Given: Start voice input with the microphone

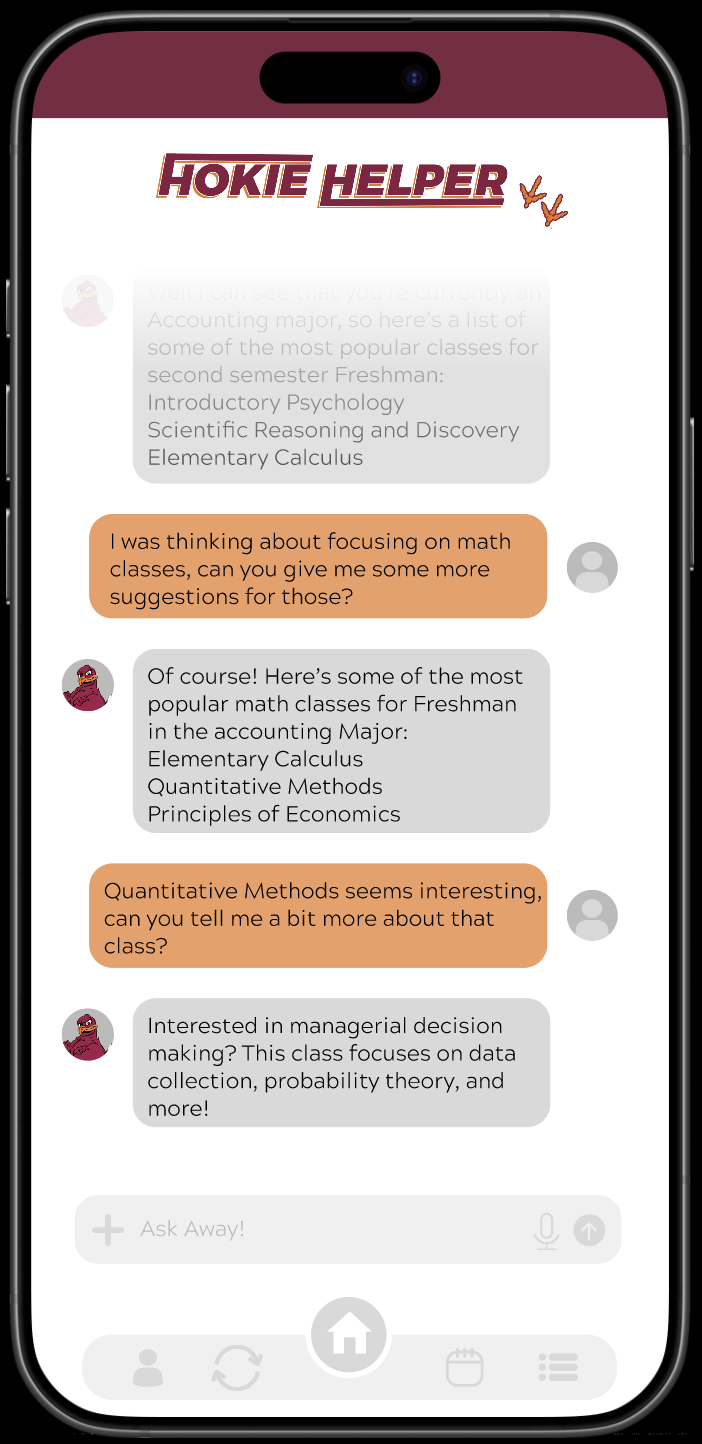Looking at the screenshot, I should 546,1231.
